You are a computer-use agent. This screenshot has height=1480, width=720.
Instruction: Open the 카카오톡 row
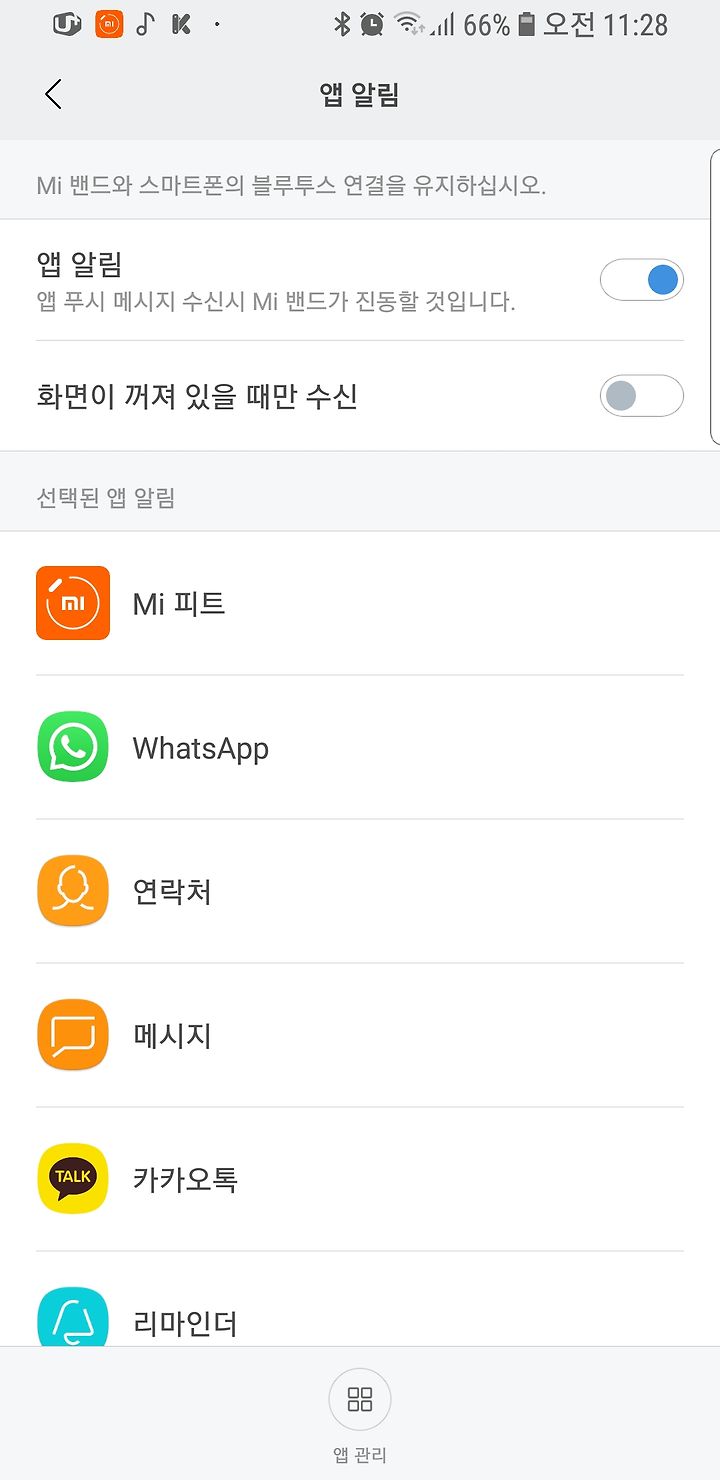point(360,1179)
